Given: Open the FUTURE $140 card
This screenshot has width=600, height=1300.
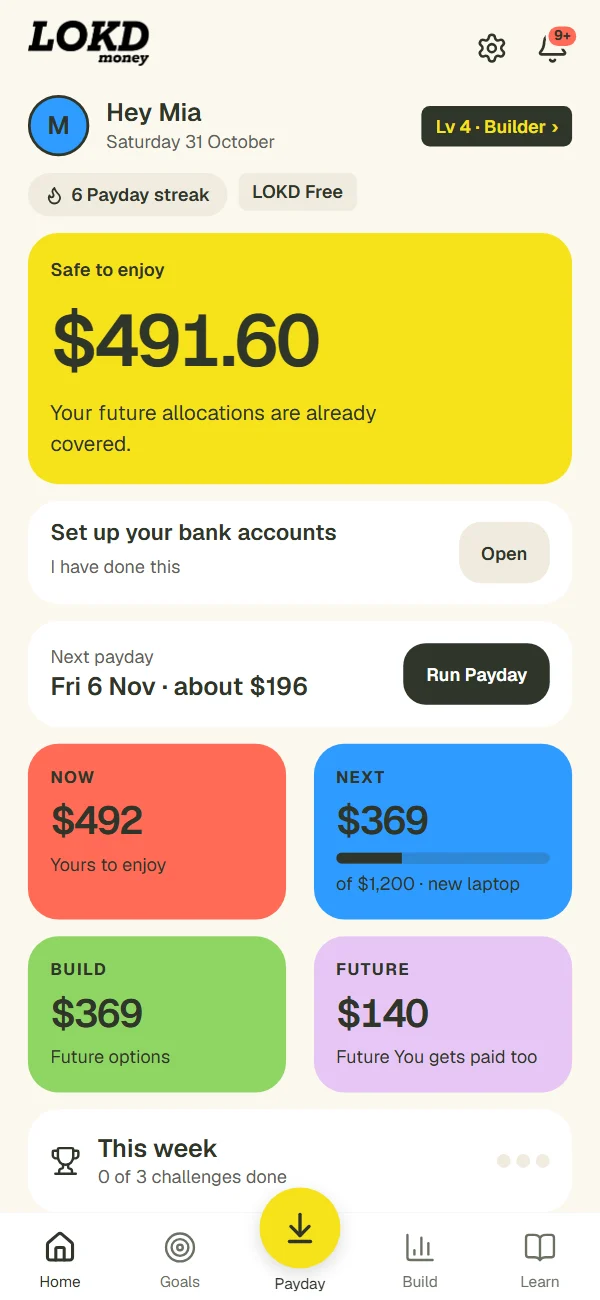Looking at the screenshot, I should [443, 1014].
